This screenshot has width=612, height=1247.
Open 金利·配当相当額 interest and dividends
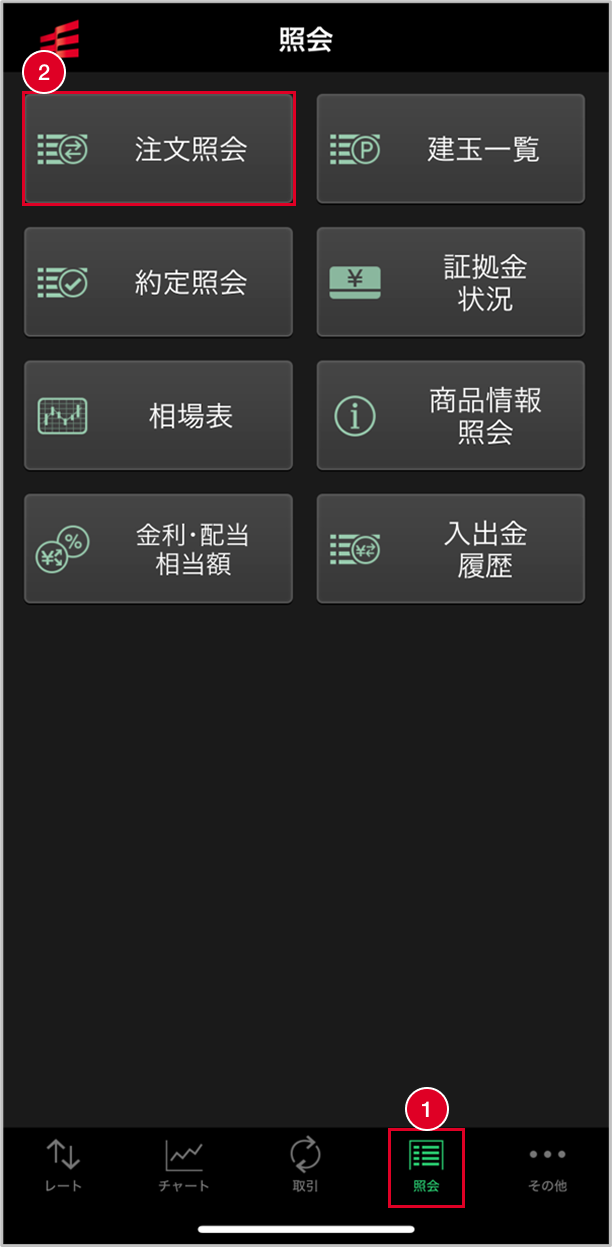click(159, 549)
